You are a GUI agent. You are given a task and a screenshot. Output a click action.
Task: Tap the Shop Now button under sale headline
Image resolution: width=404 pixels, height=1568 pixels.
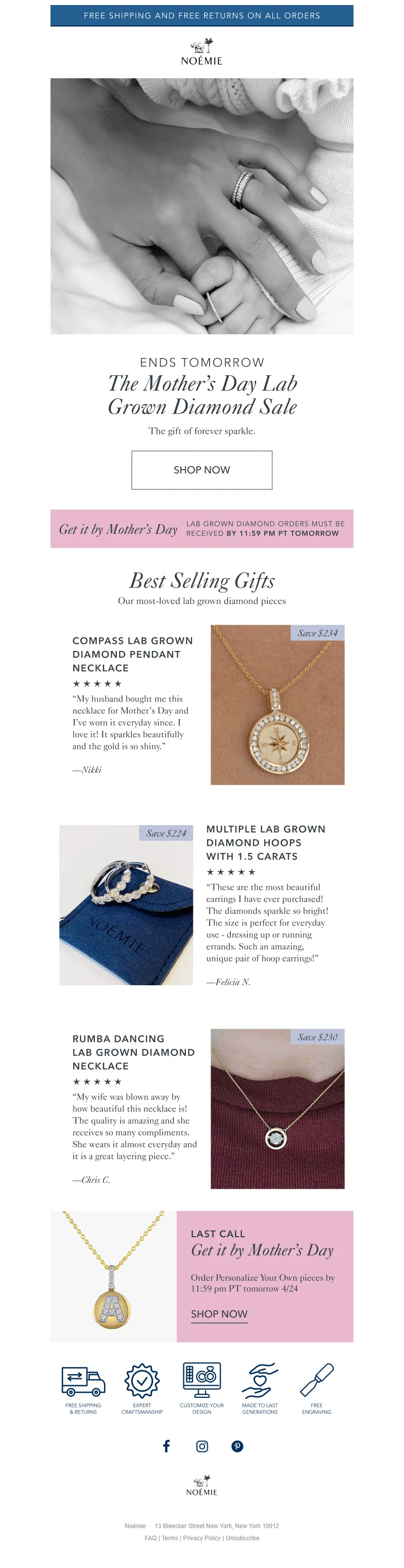pos(201,469)
